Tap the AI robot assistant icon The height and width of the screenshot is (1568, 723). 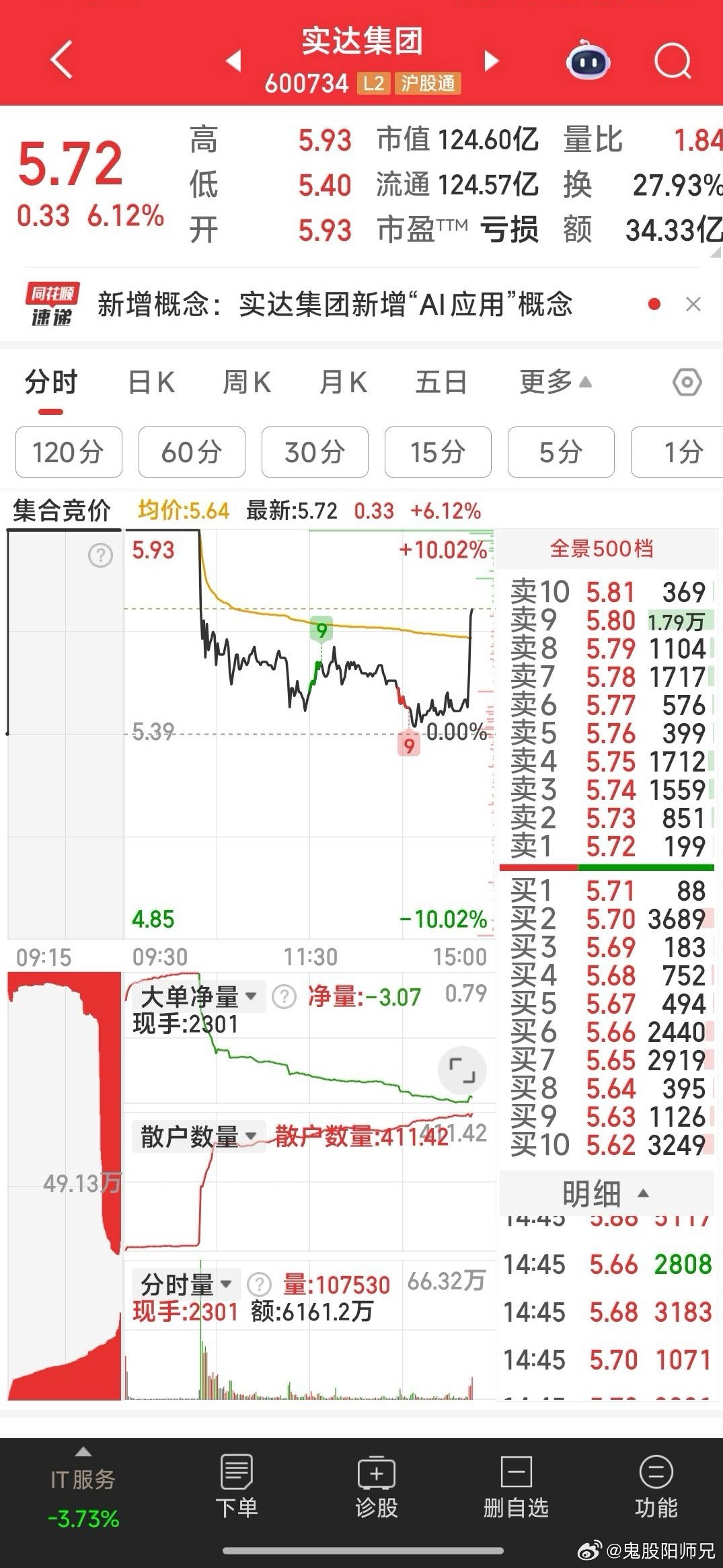587,62
